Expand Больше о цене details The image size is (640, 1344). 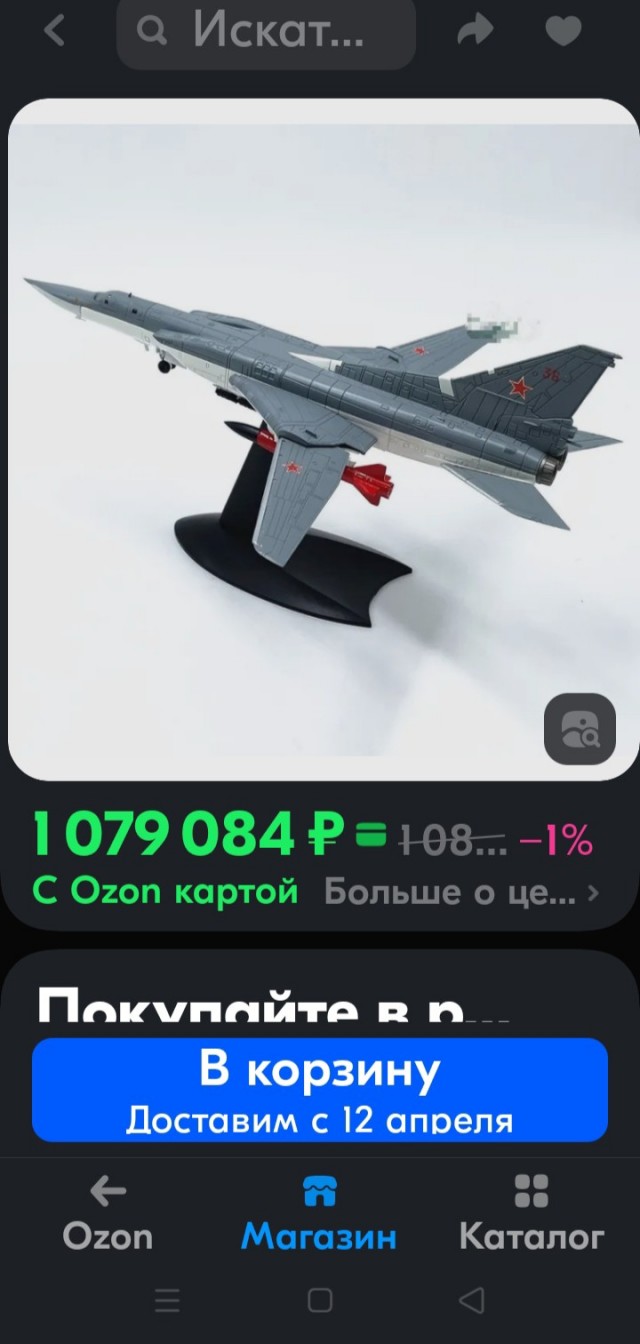coord(460,892)
